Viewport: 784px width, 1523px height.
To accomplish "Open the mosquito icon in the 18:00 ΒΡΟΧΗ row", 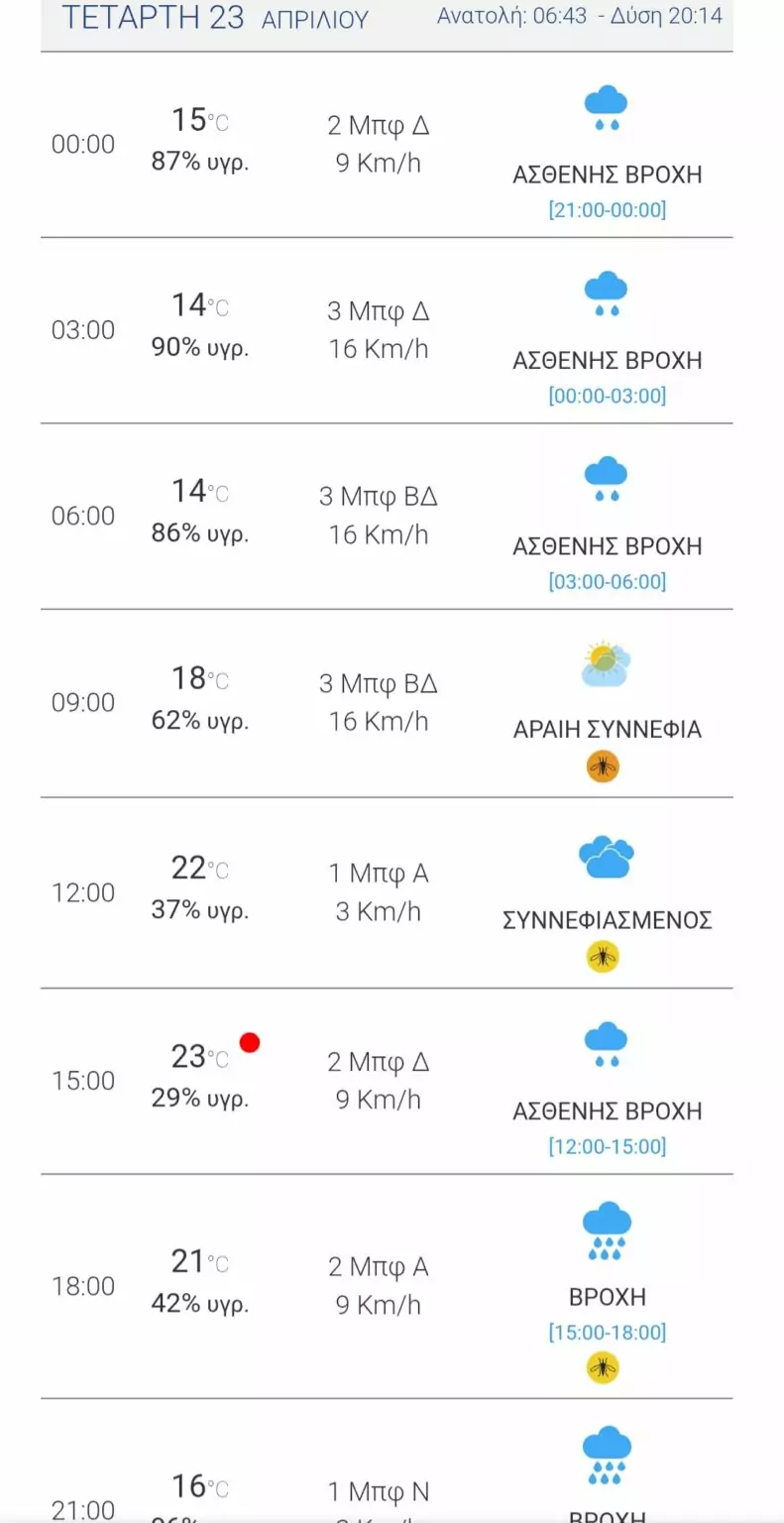I will coord(603,1368).
